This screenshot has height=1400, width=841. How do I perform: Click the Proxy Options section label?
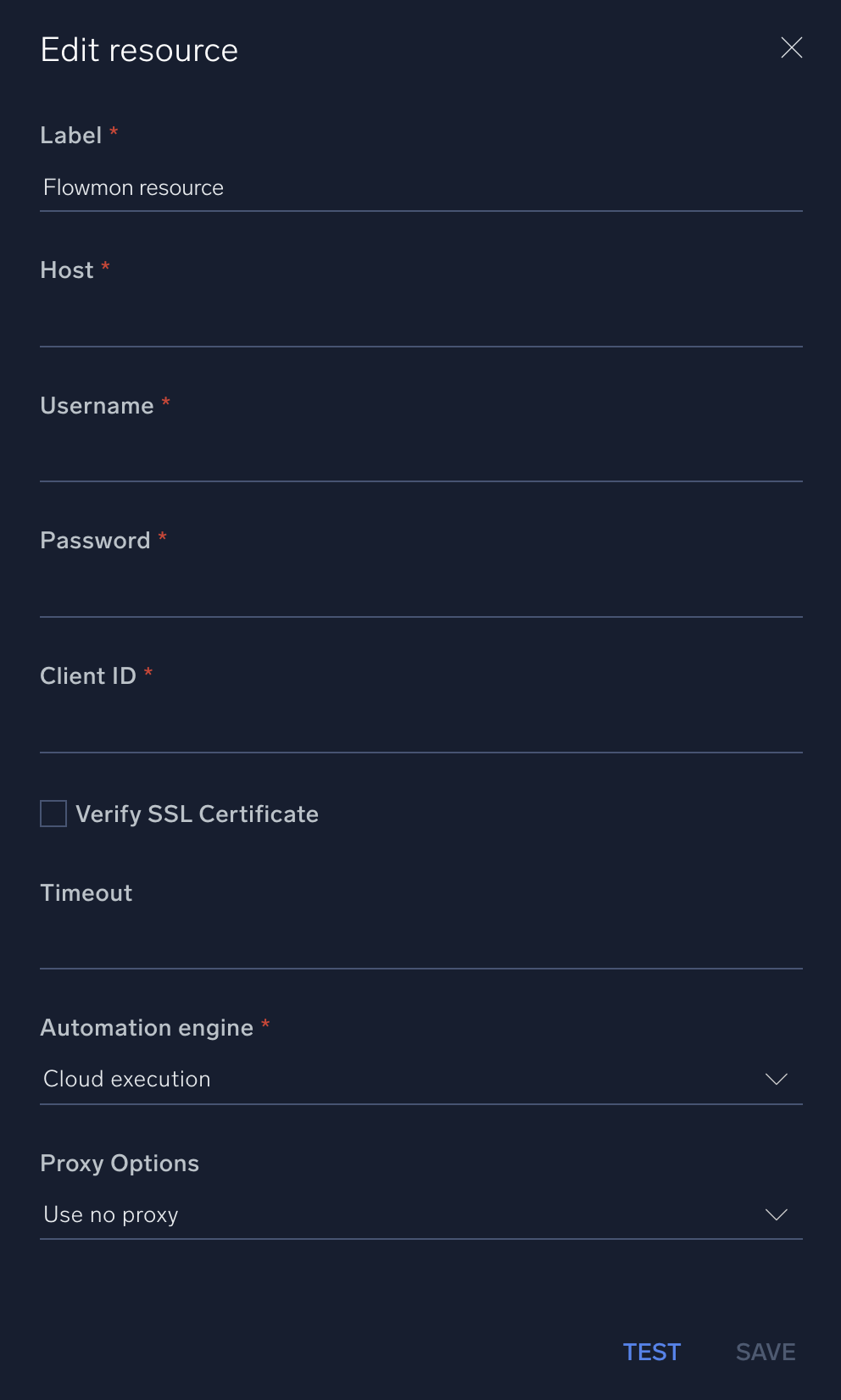coord(119,1163)
